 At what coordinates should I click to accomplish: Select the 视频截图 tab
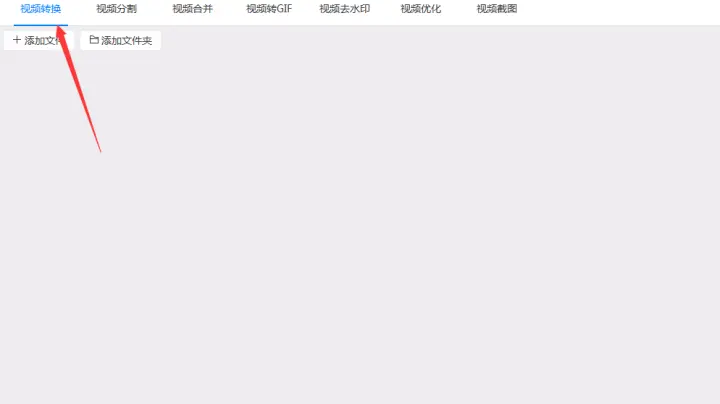click(x=497, y=9)
